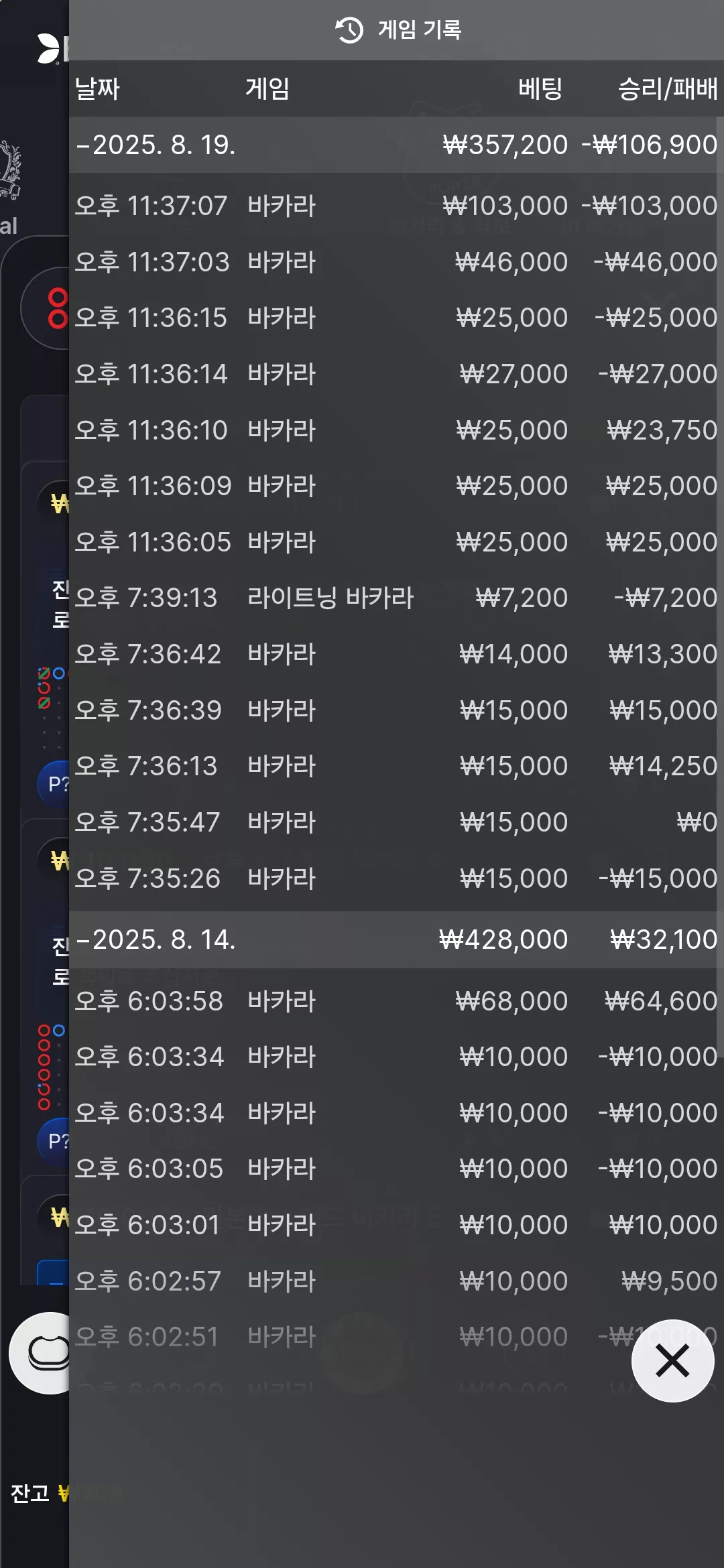Viewport: 724px width, 1568px height.
Task: Open the 오후 7:39:13 라이트닝 바카라 record
Action: [396, 598]
